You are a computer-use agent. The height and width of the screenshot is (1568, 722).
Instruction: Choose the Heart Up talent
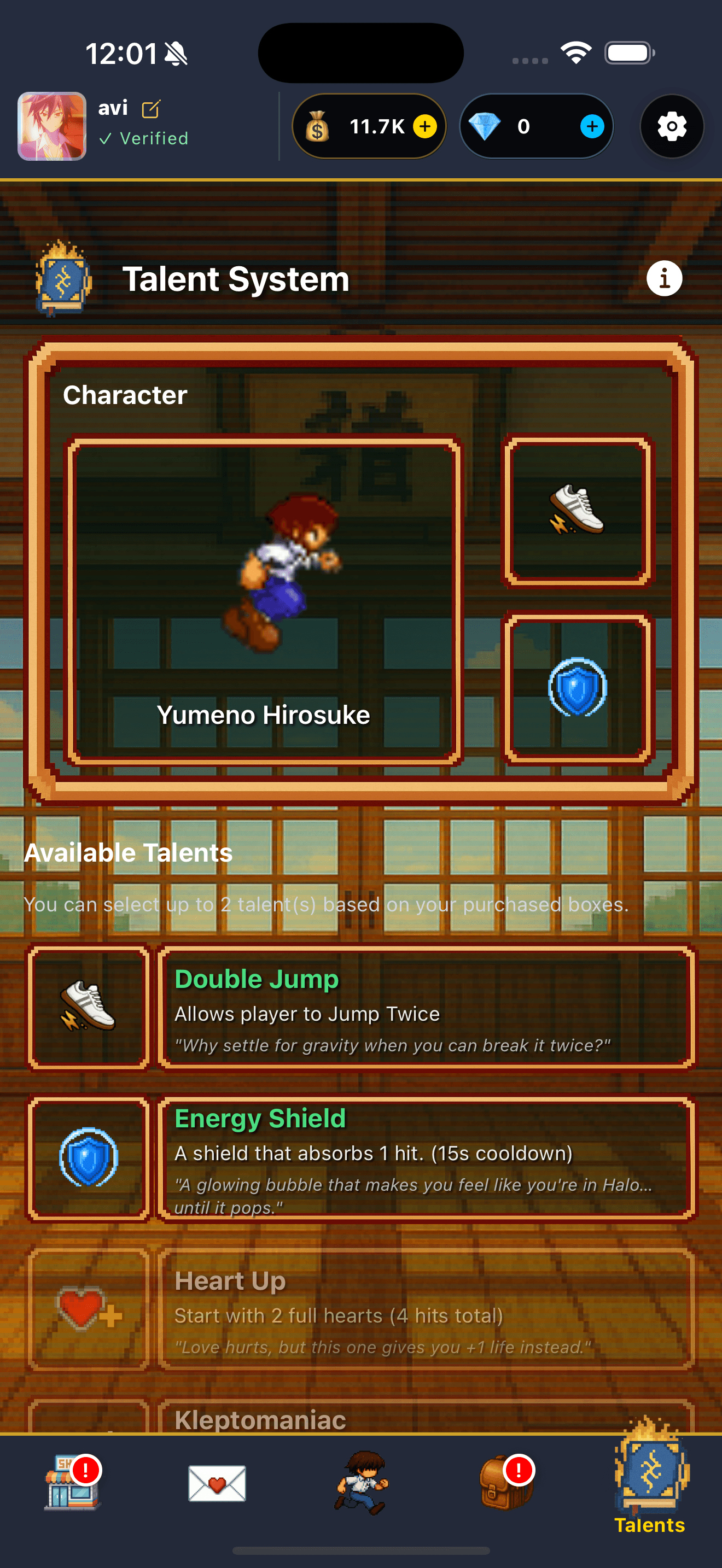pyautogui.click(x=425, y=1309)
